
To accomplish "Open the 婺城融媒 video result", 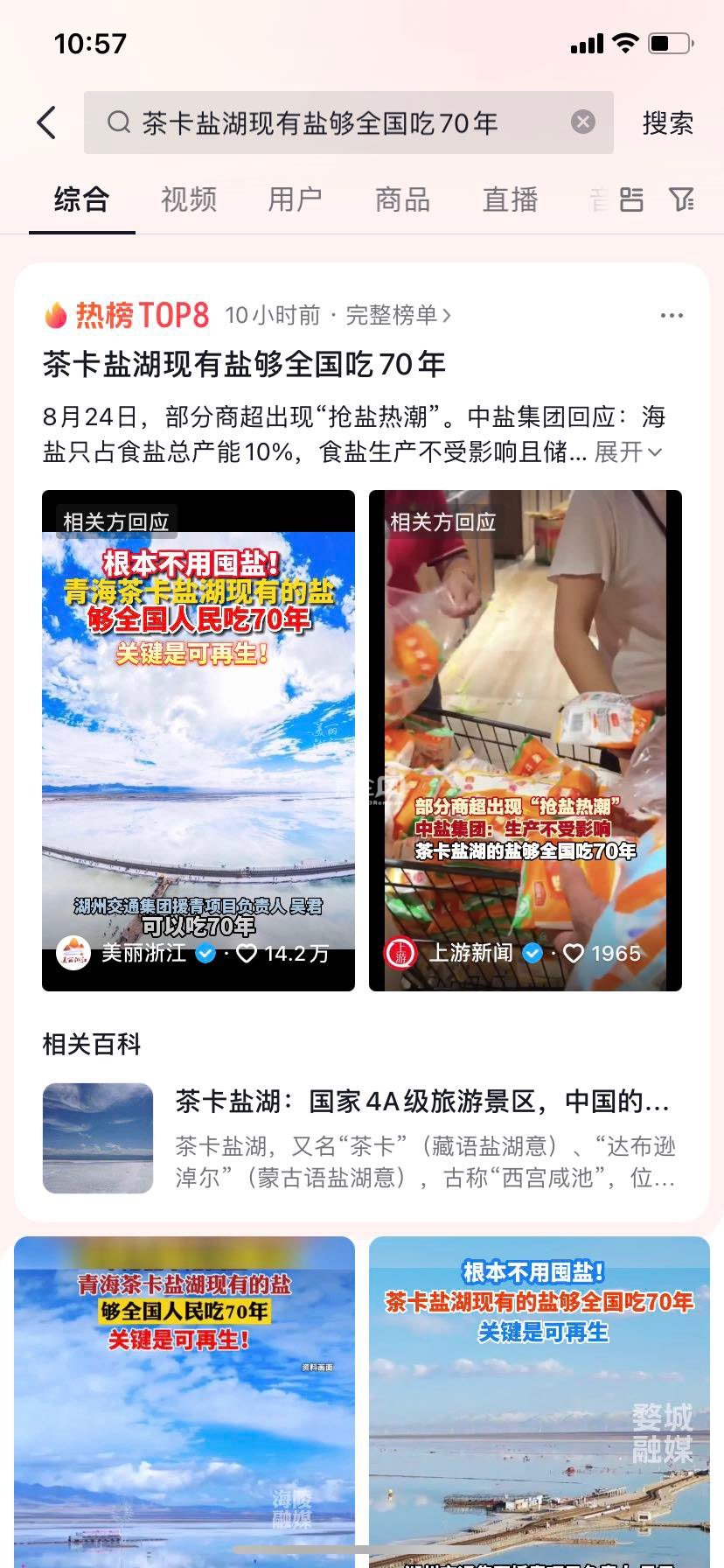I will [x=539, y=1400].
